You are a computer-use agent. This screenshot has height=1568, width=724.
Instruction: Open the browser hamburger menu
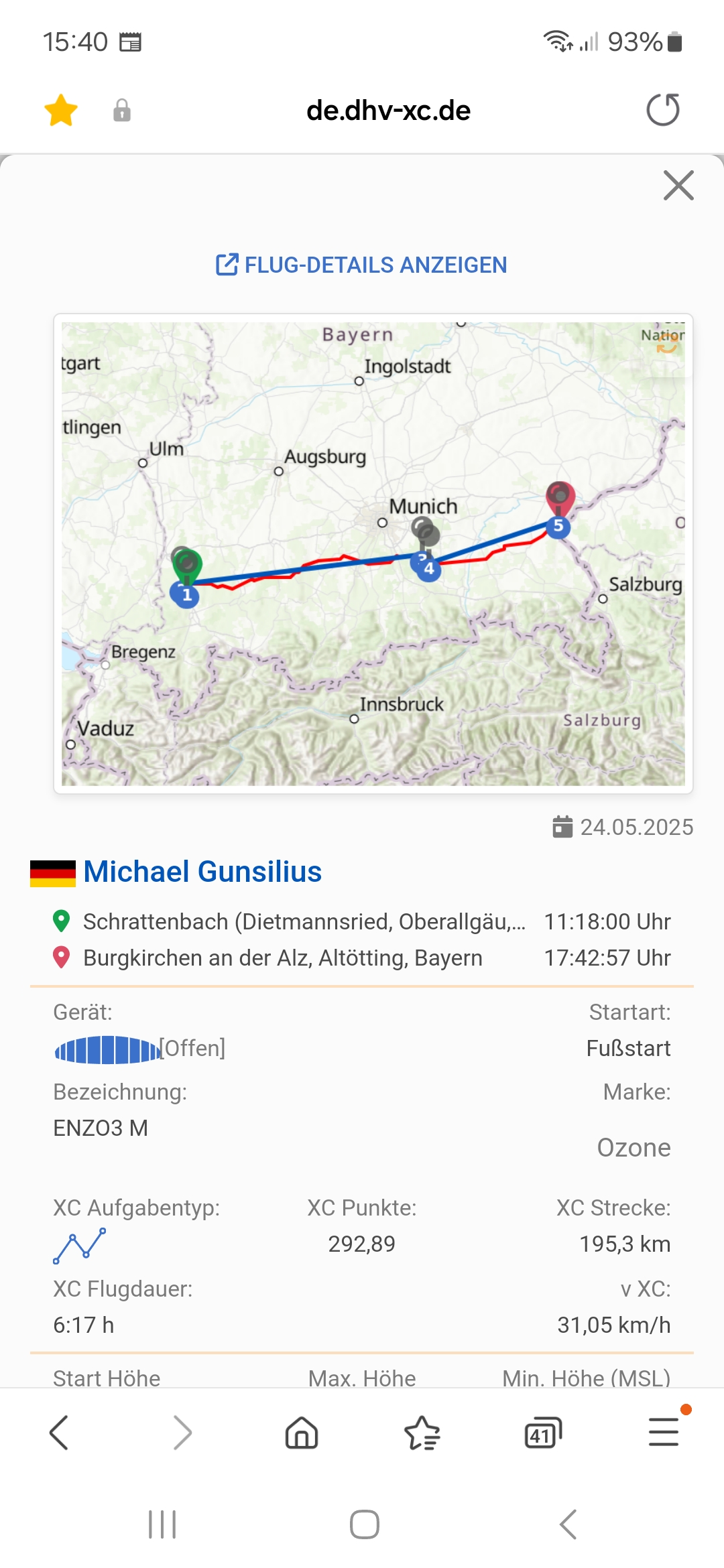tap(664, 1432)
